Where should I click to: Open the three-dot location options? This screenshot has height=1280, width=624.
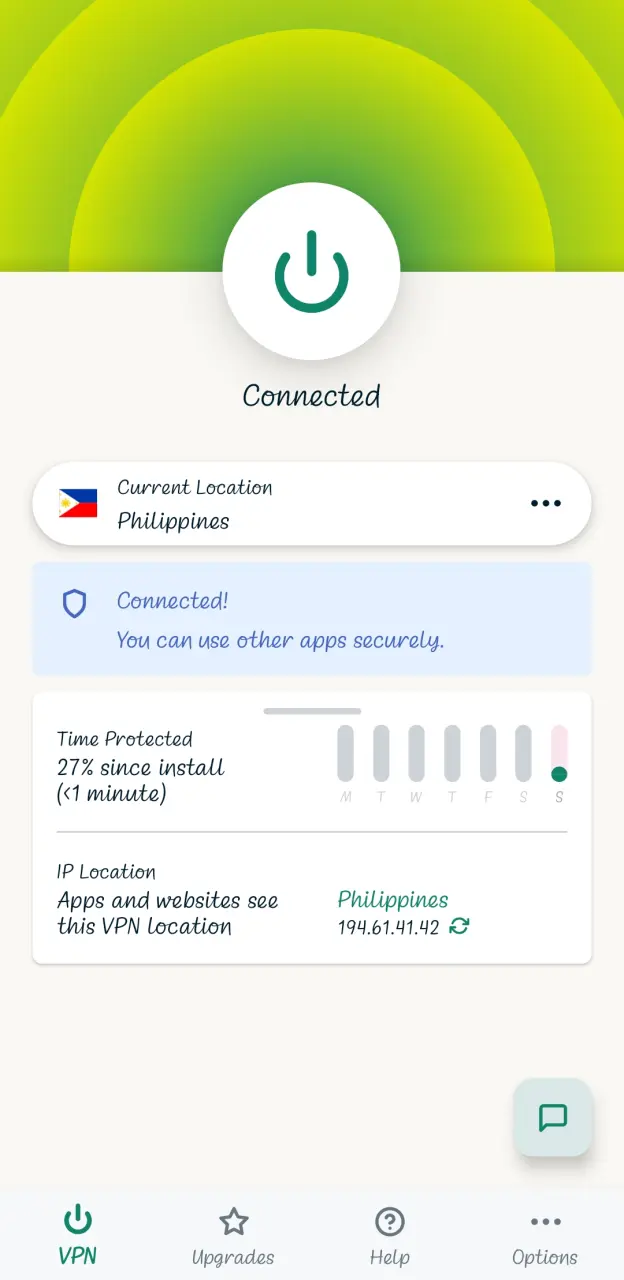pyautogui.click(x=545, y=503)
